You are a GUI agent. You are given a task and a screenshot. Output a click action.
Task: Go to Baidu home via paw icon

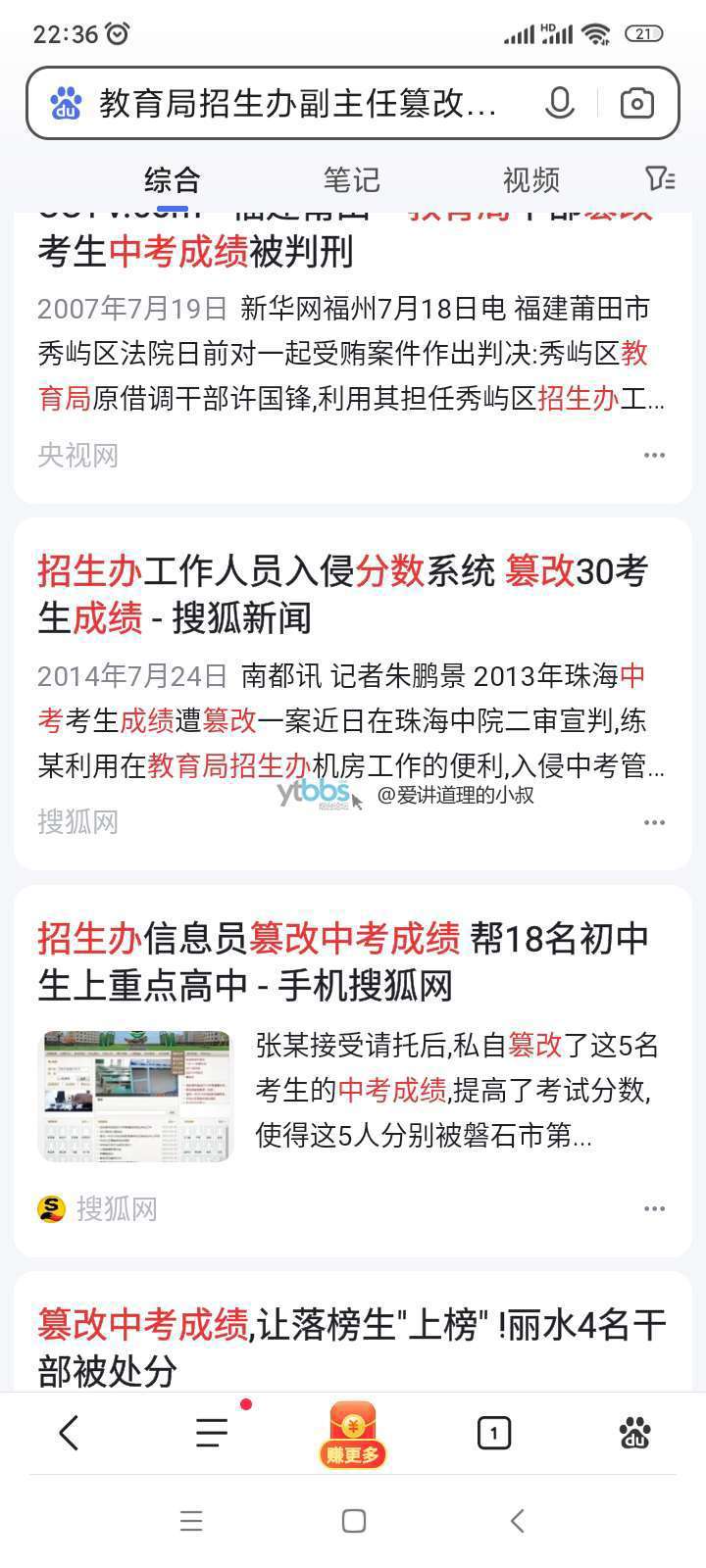(635, 1434)
